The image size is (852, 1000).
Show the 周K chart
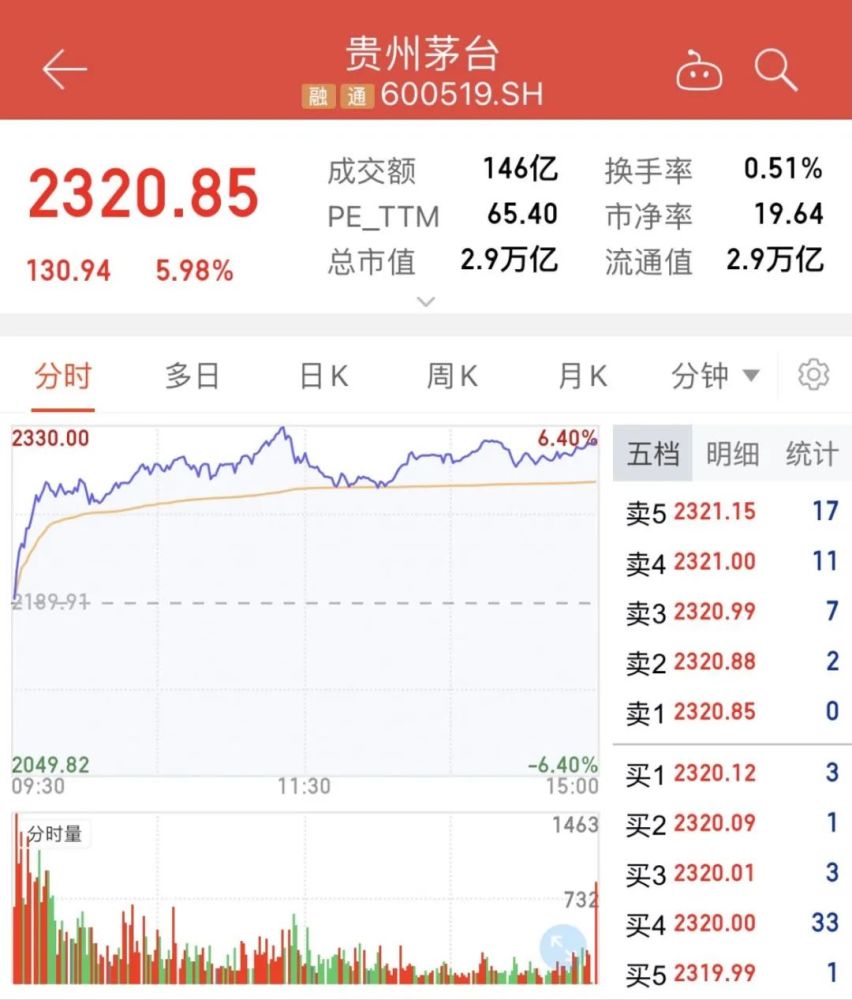(x=452, y=376)
